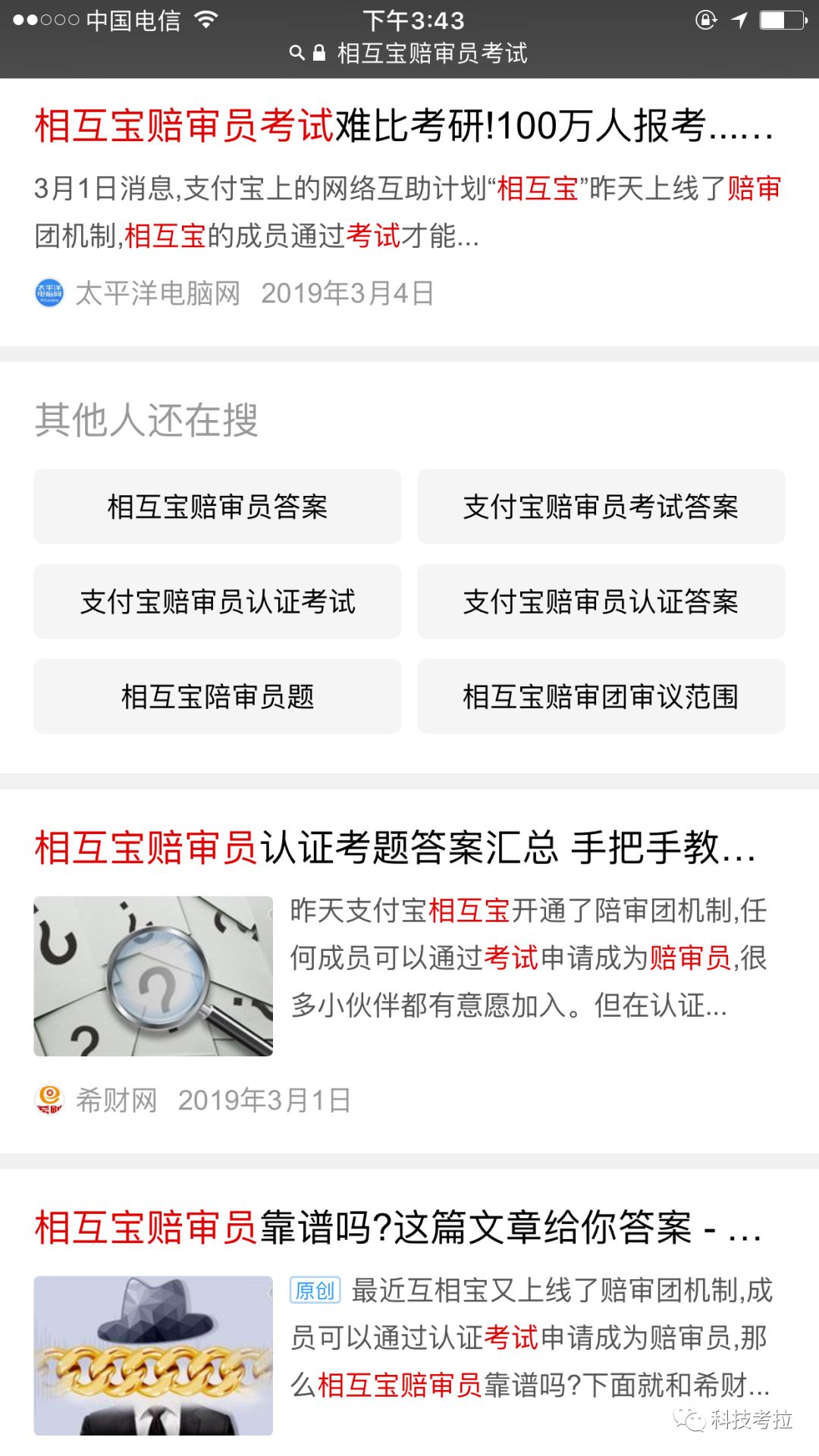The width and height of the screenshot is (819, 1456).
Task: Open the result titled 相互宝赔审员考试难比考研
Action: tap(402, 130)
